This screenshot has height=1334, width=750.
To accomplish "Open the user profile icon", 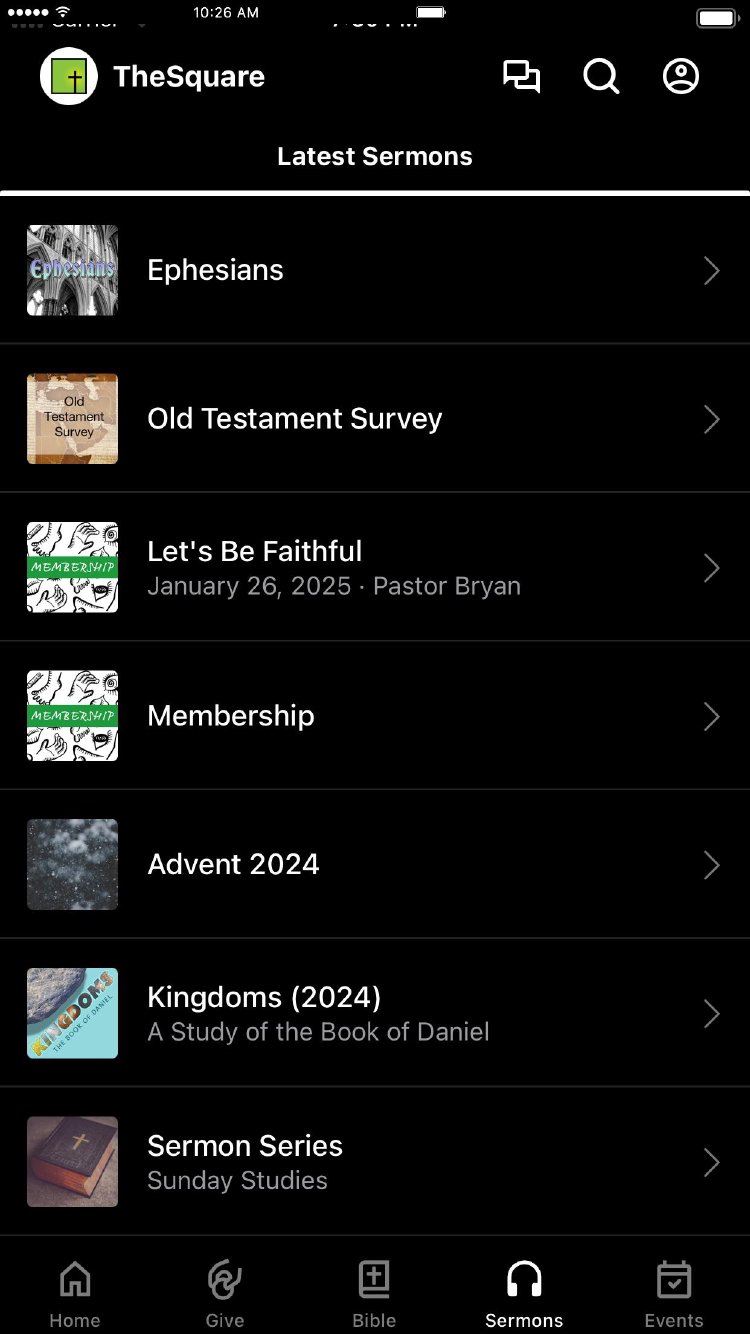I will [x=681, y=77].
